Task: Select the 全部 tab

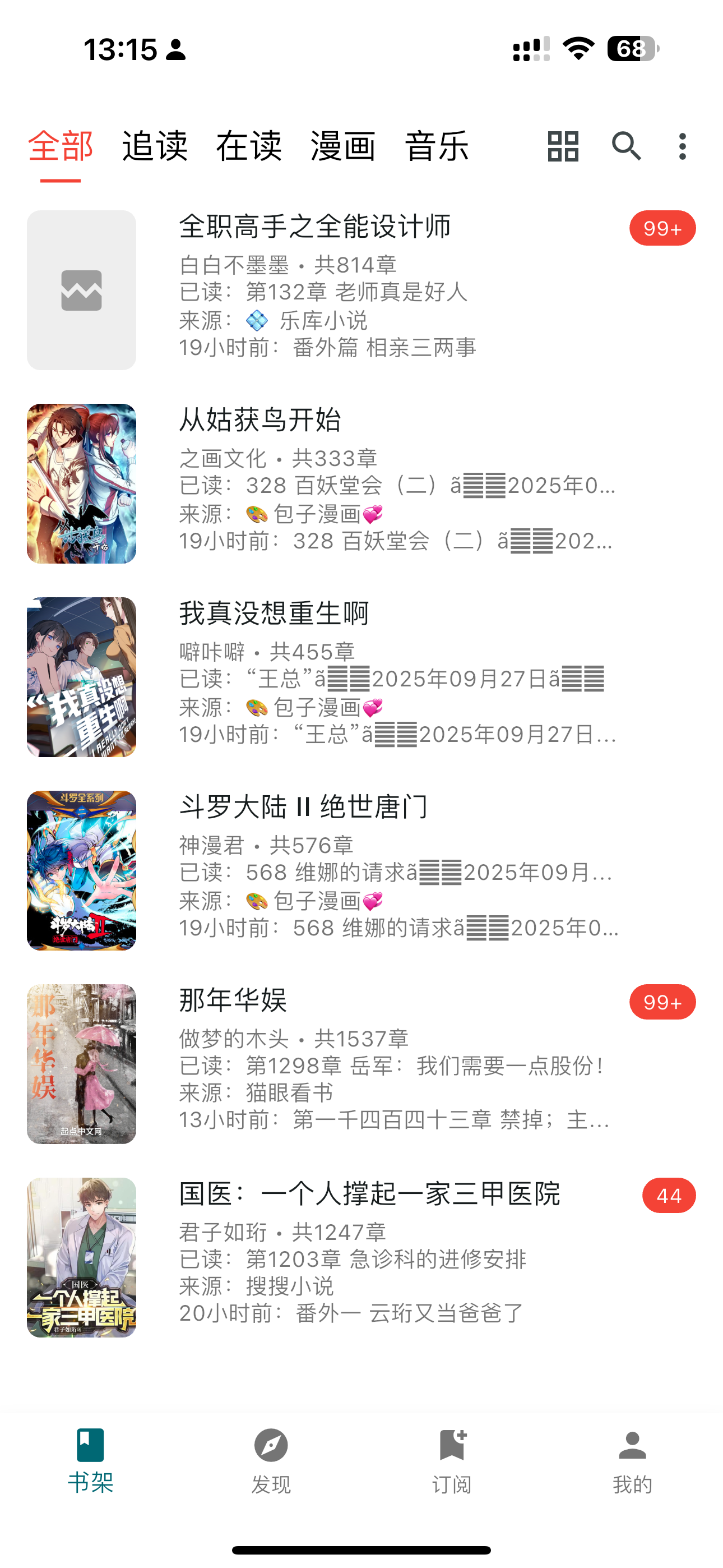Action: pyautogui.click(x=61, y=147)
